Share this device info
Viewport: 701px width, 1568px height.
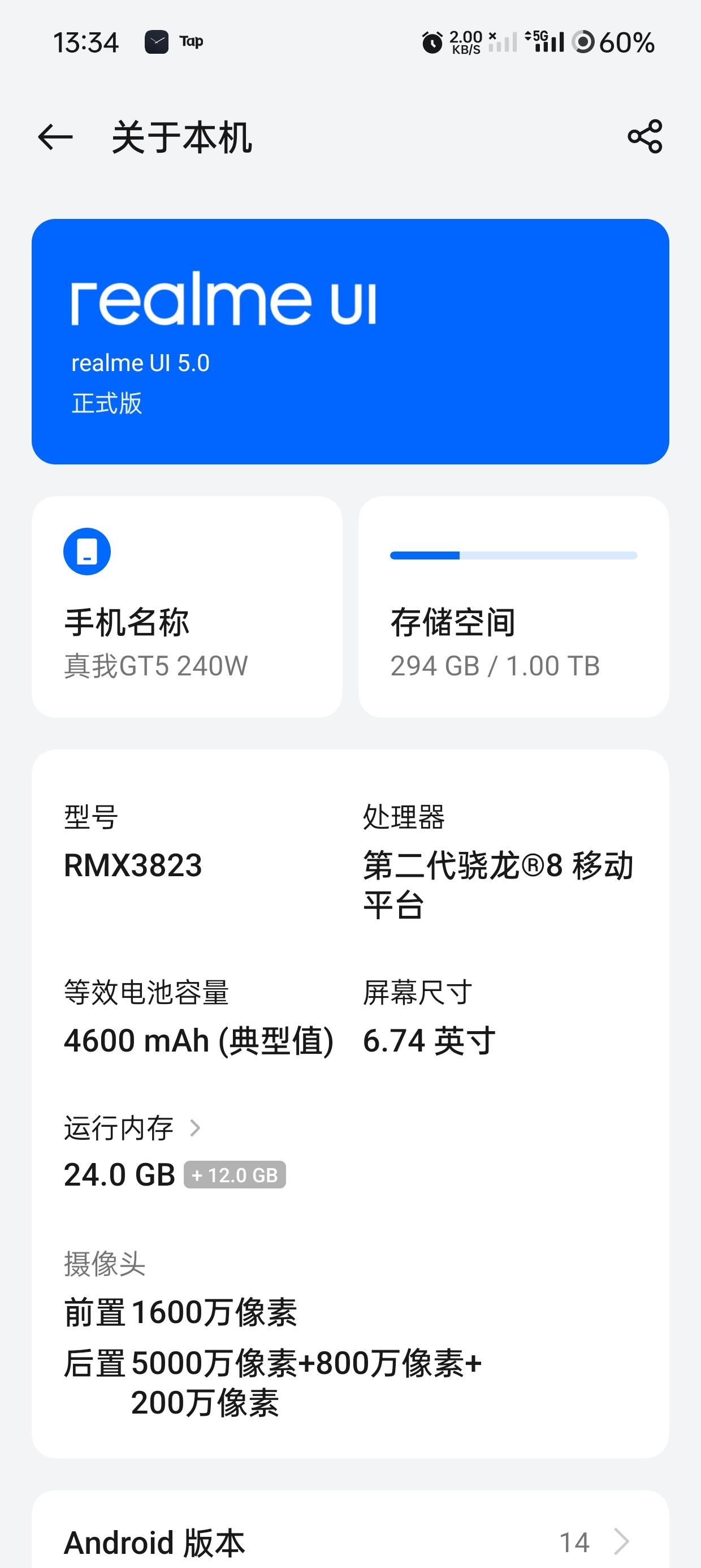644,136
